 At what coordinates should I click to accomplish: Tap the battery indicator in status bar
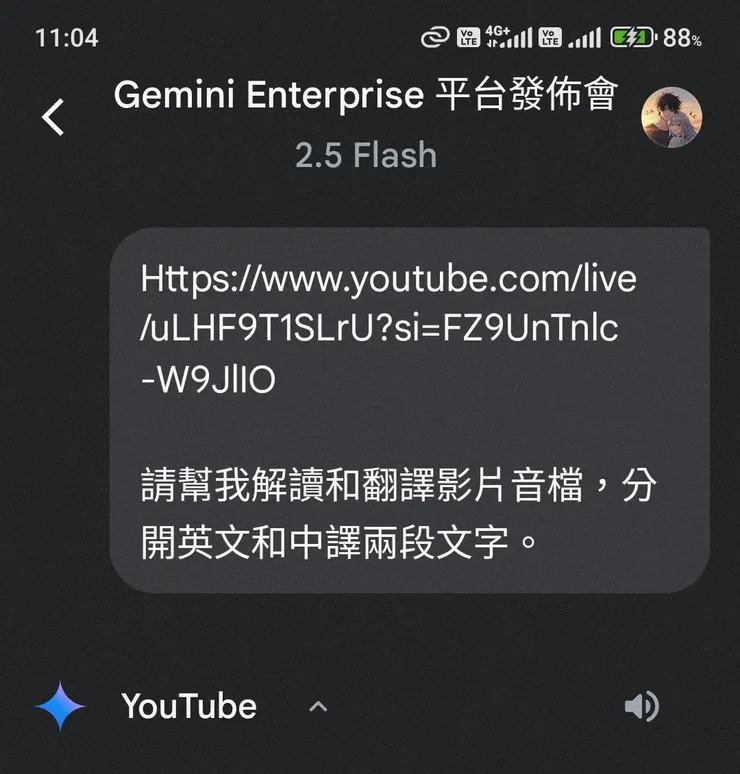(632, 35)
